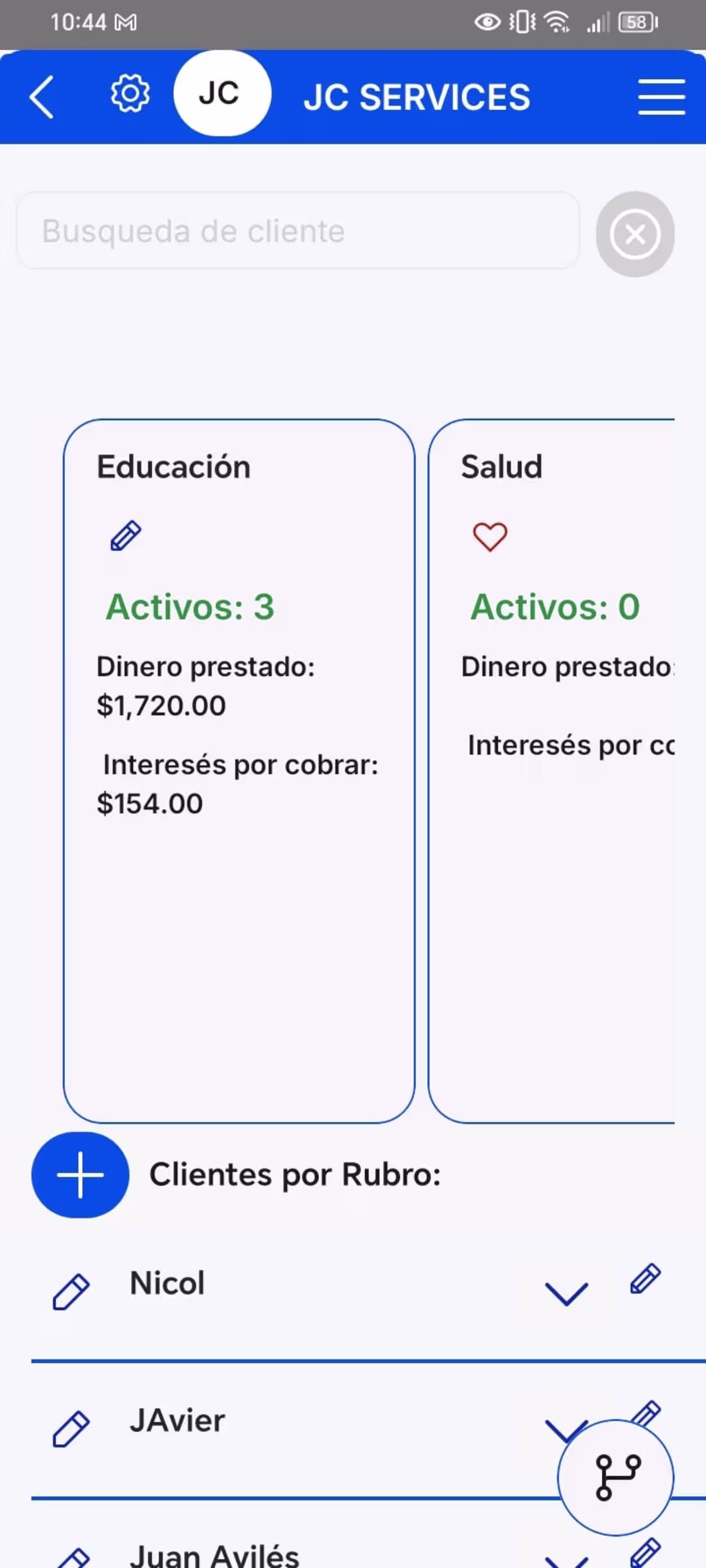Open the Salud category card
Screen dimensions: 706x1568
552,770
